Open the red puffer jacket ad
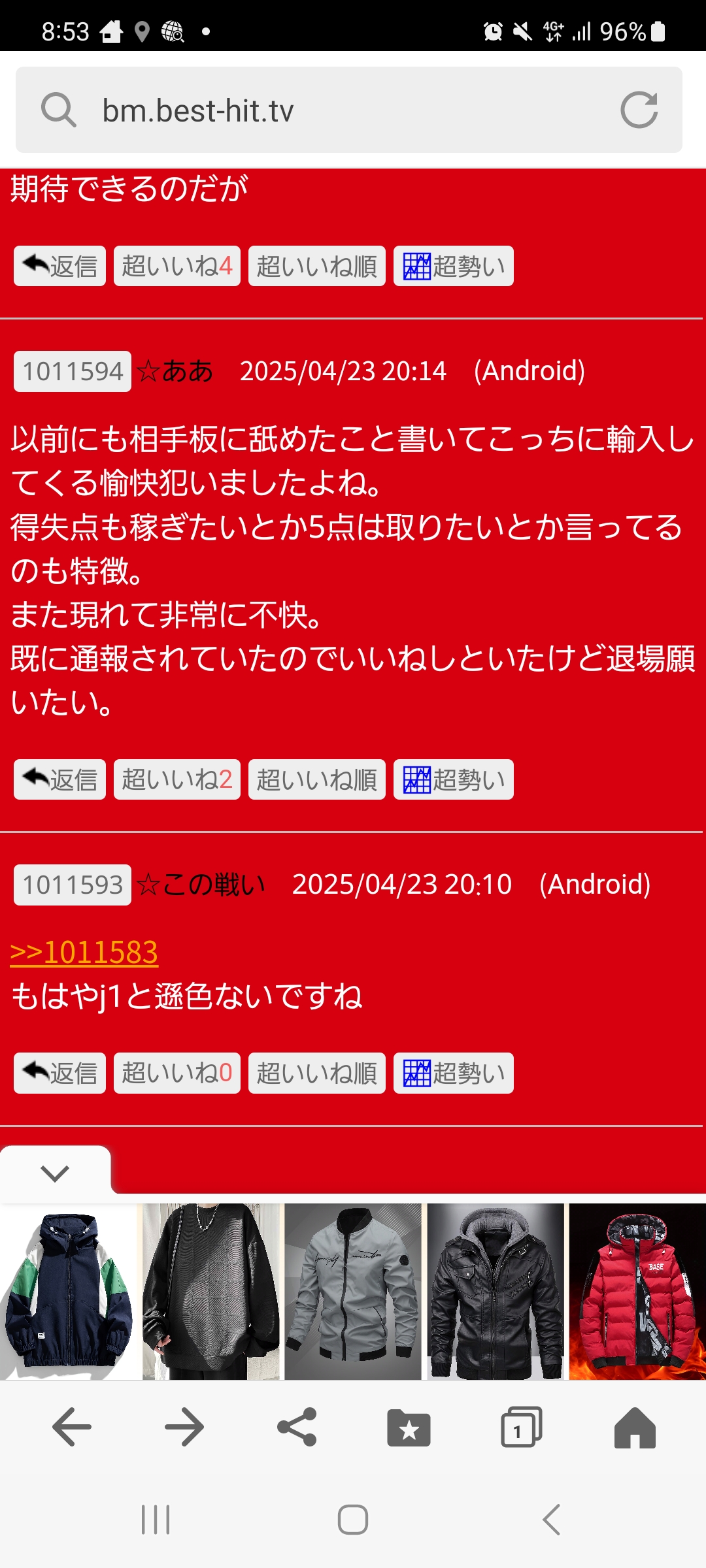 [637, 1292]
